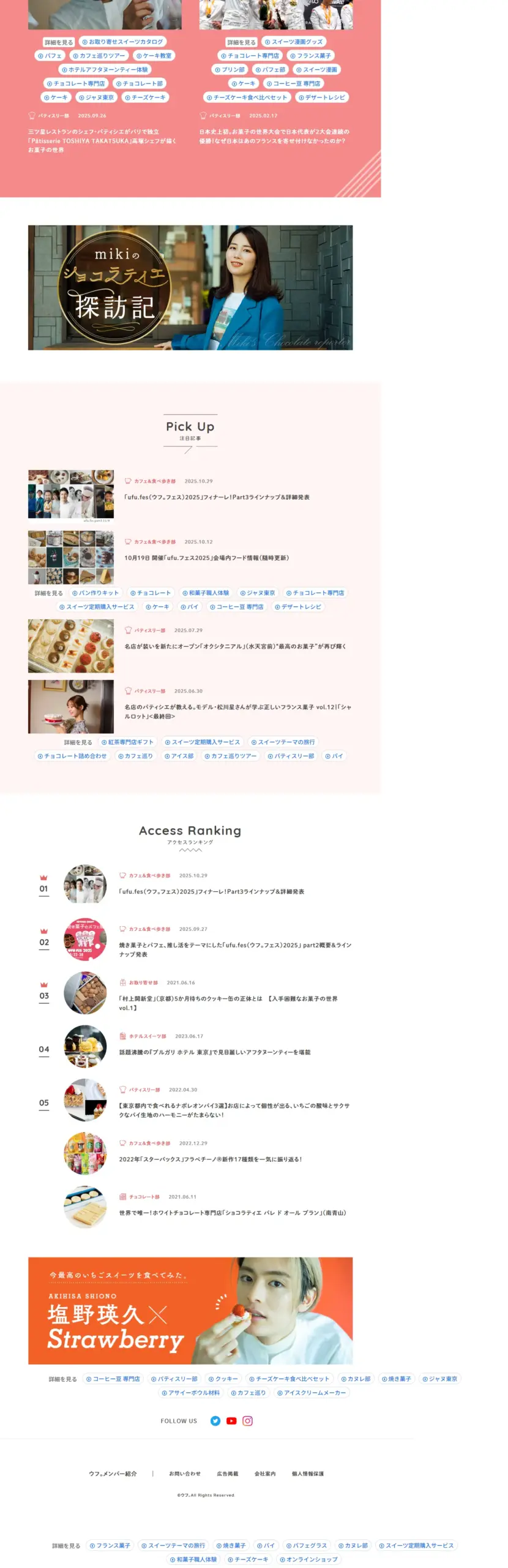The width and height of the screenshot is (508, 1568).
Task: Go to ウフ。メンバー紹介 in the footer
Action: 113,1473
